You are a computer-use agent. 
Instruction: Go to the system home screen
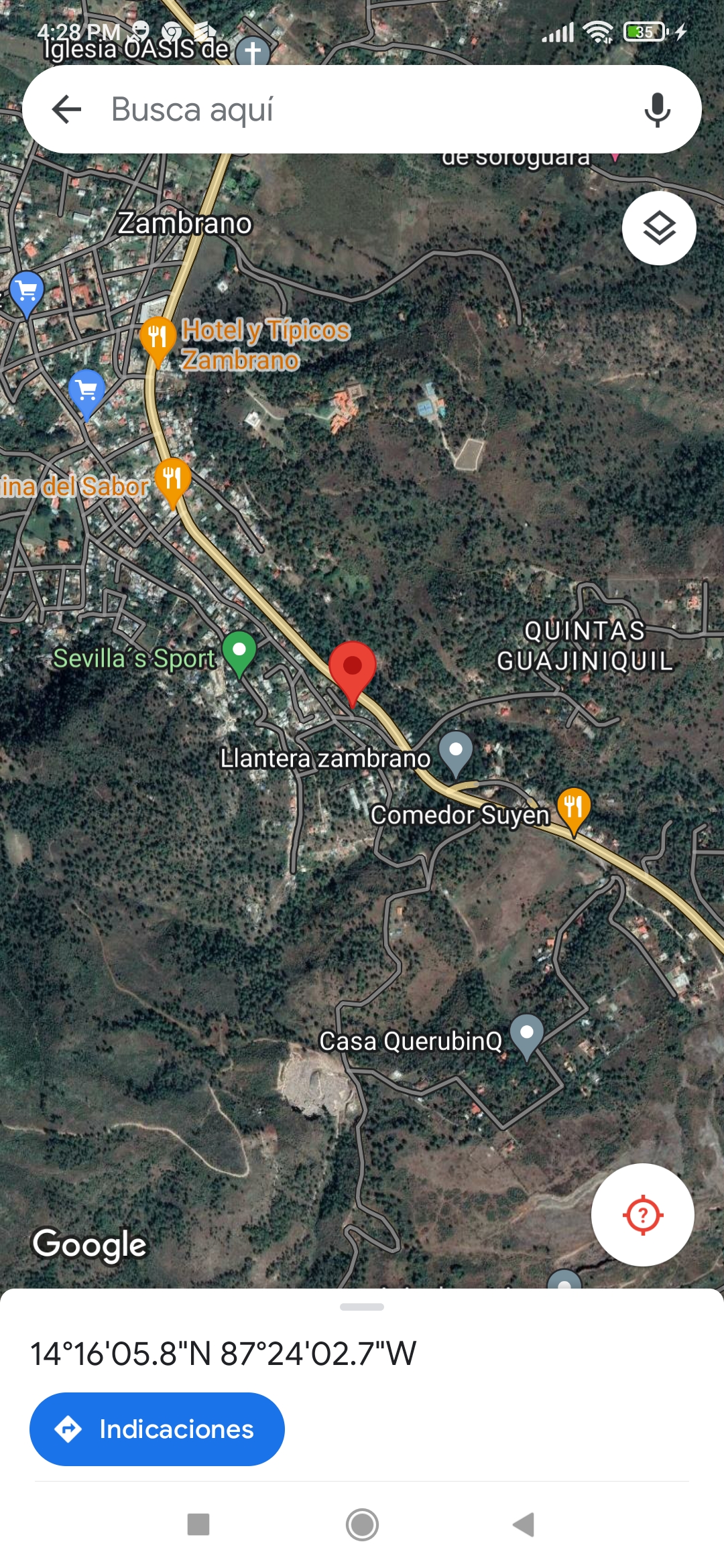(x=362, y=1524)
